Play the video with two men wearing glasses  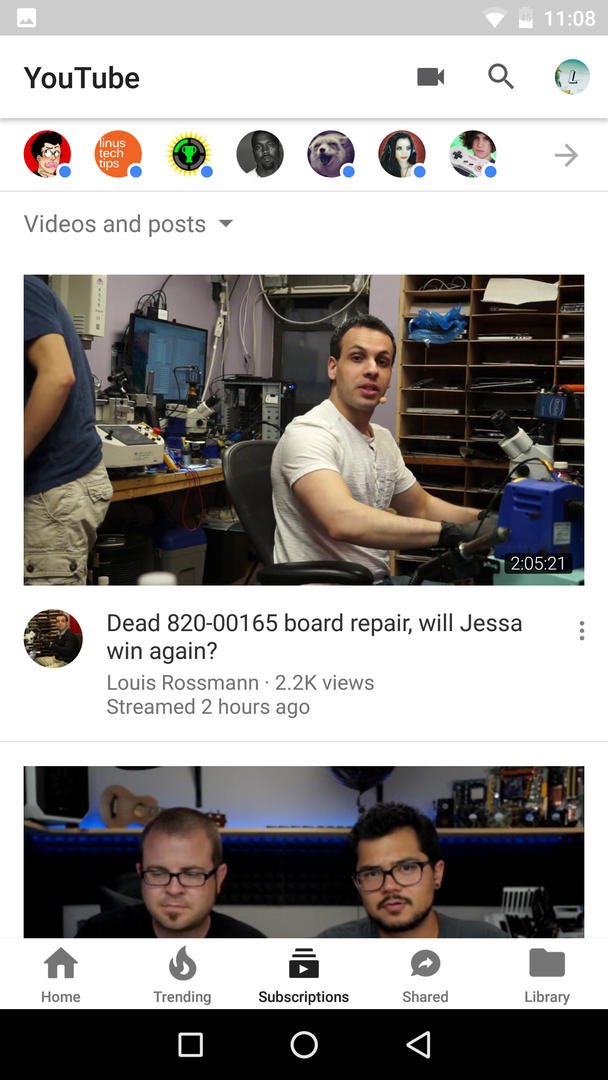coord(304,851)
